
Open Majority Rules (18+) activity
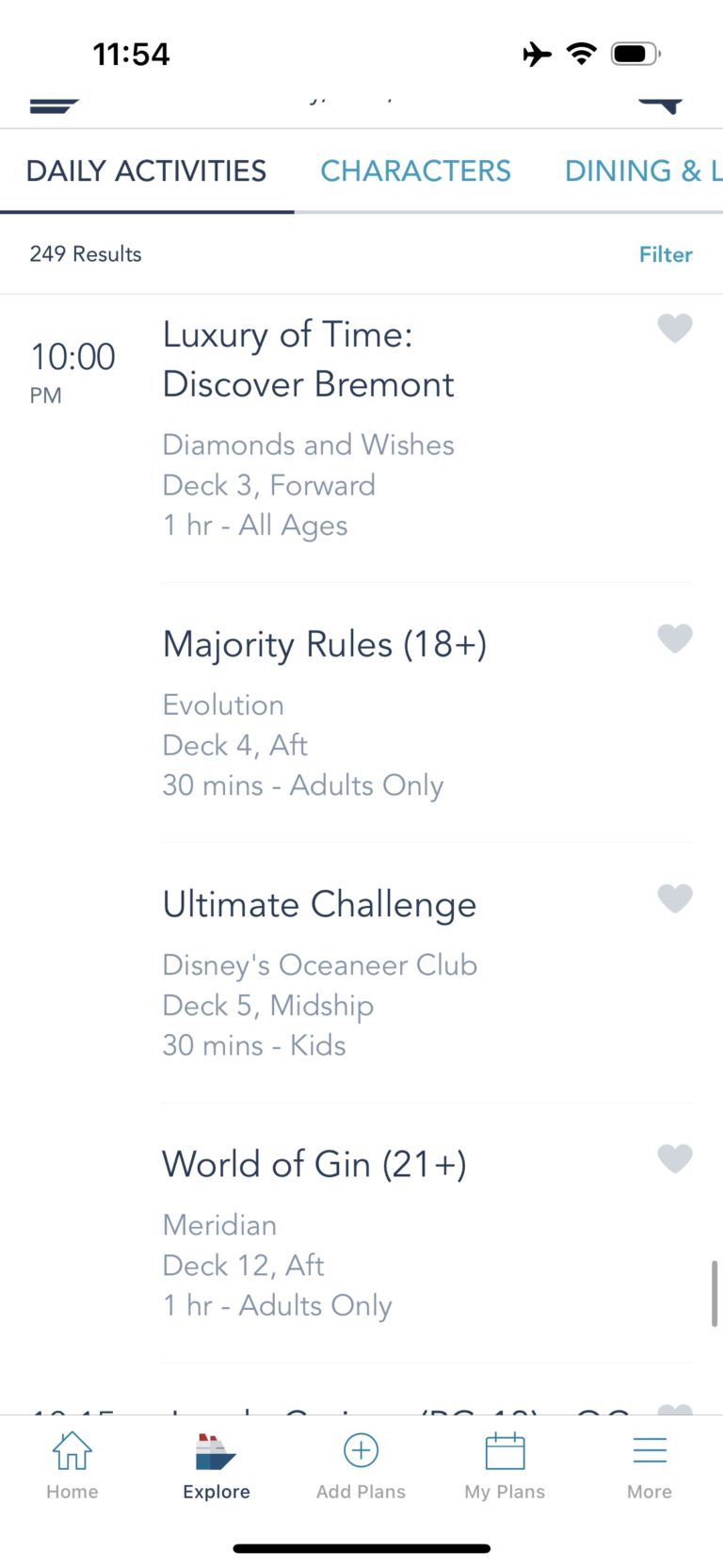click(324, 644)
